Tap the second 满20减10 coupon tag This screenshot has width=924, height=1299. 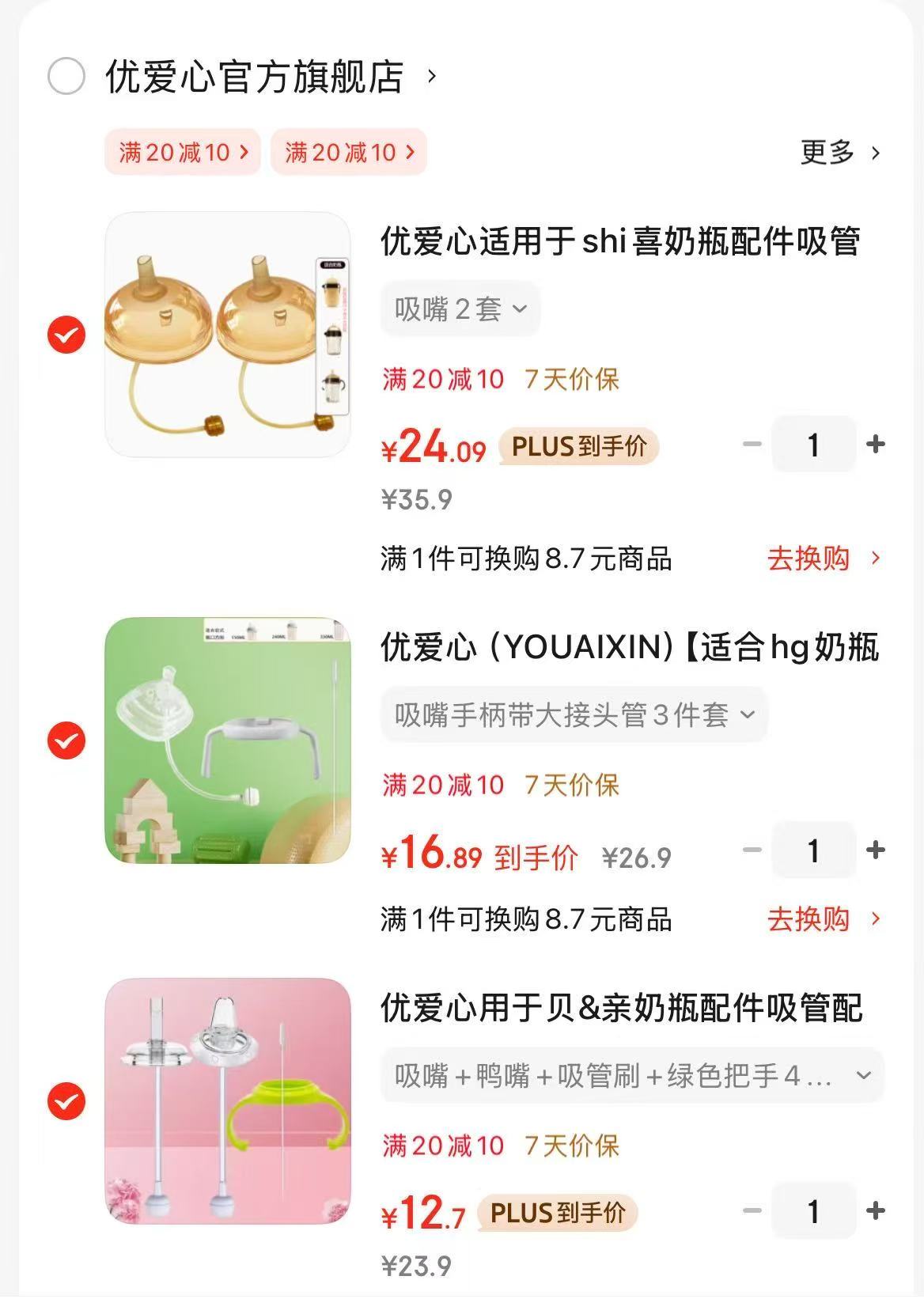tap(346, 152)
